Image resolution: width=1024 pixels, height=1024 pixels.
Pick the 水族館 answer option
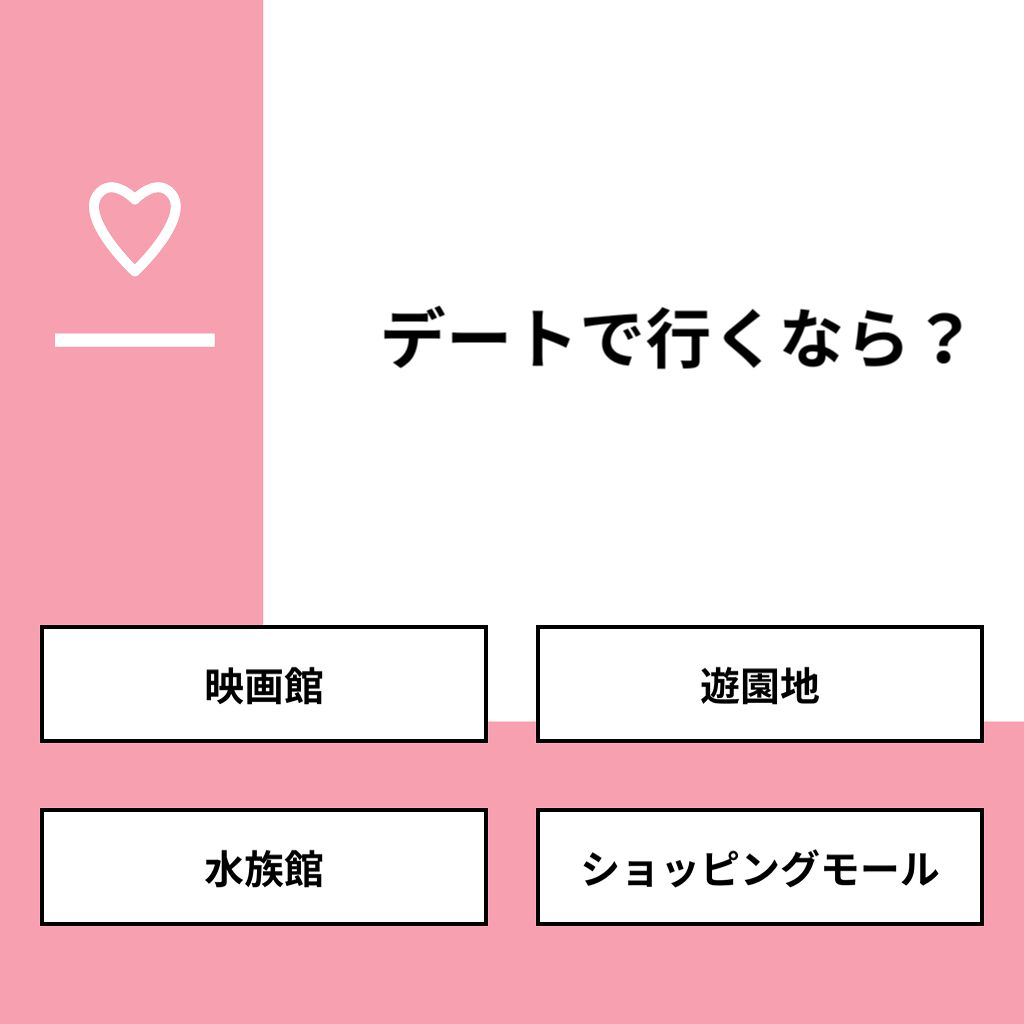(264, 867)
